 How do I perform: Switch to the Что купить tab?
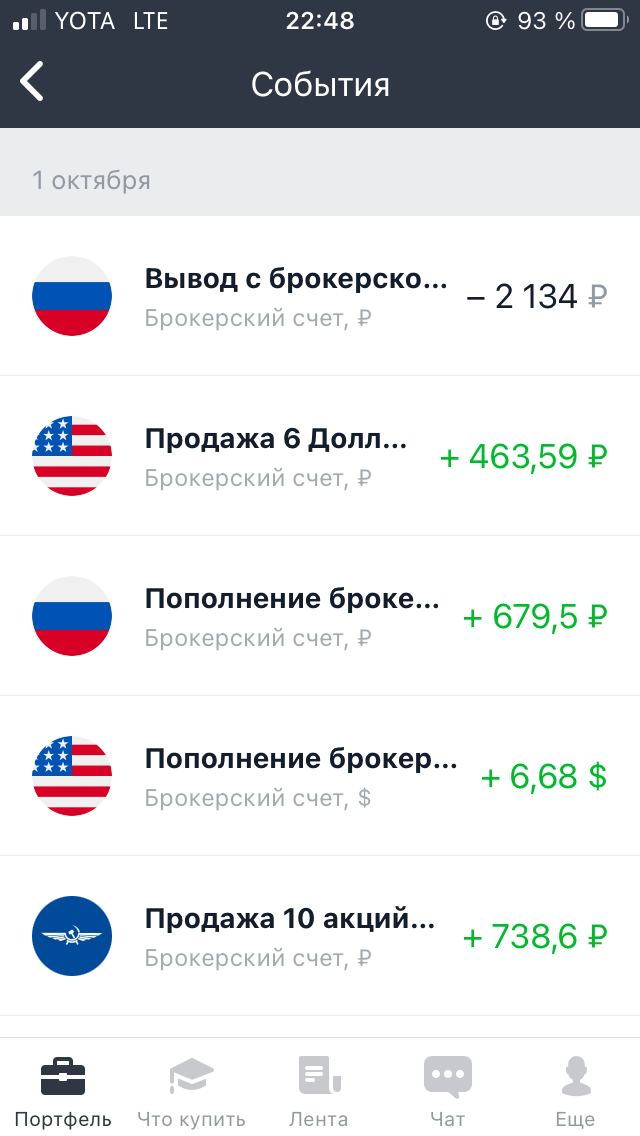pos(191,1090)
